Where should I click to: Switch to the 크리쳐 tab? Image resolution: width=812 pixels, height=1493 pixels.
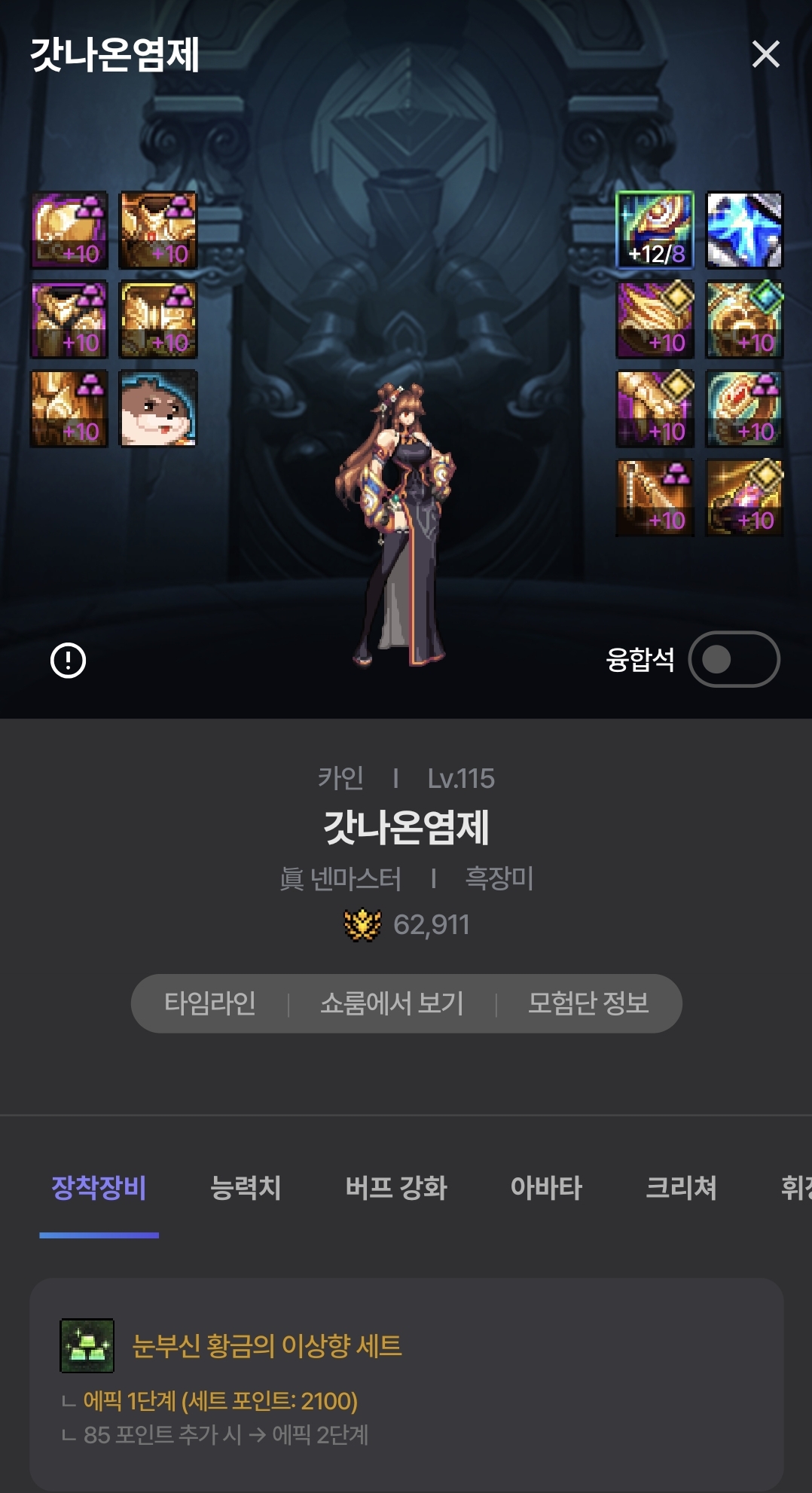click(681, 1188)
